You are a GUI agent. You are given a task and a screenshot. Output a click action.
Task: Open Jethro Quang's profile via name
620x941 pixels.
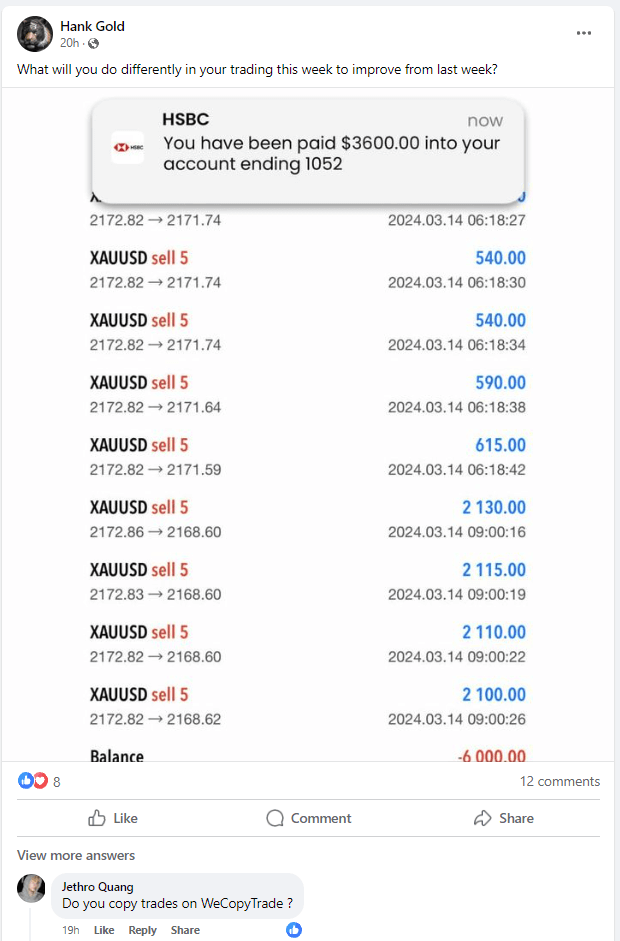coord(97,886)
